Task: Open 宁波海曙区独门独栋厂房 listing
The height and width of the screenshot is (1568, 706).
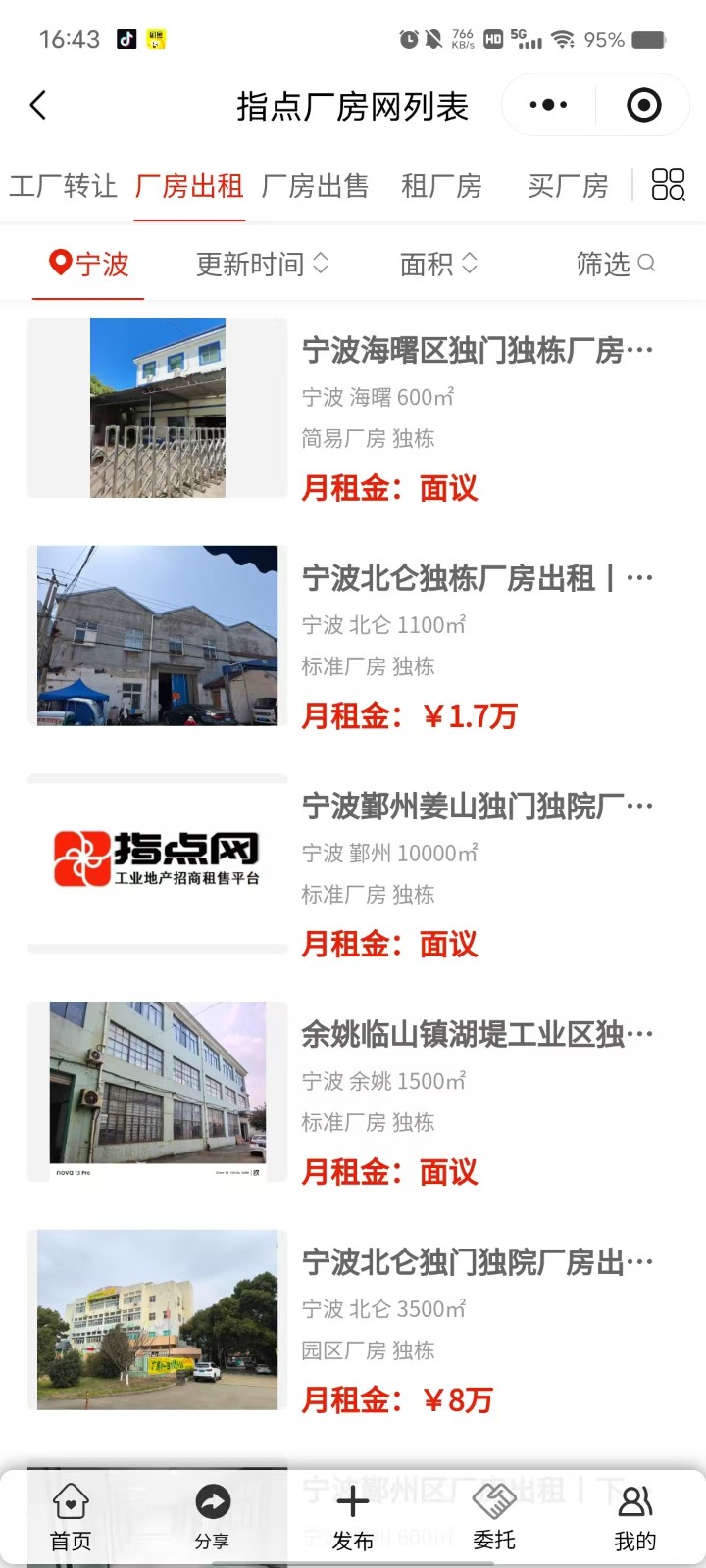Action: coord(478,350)
